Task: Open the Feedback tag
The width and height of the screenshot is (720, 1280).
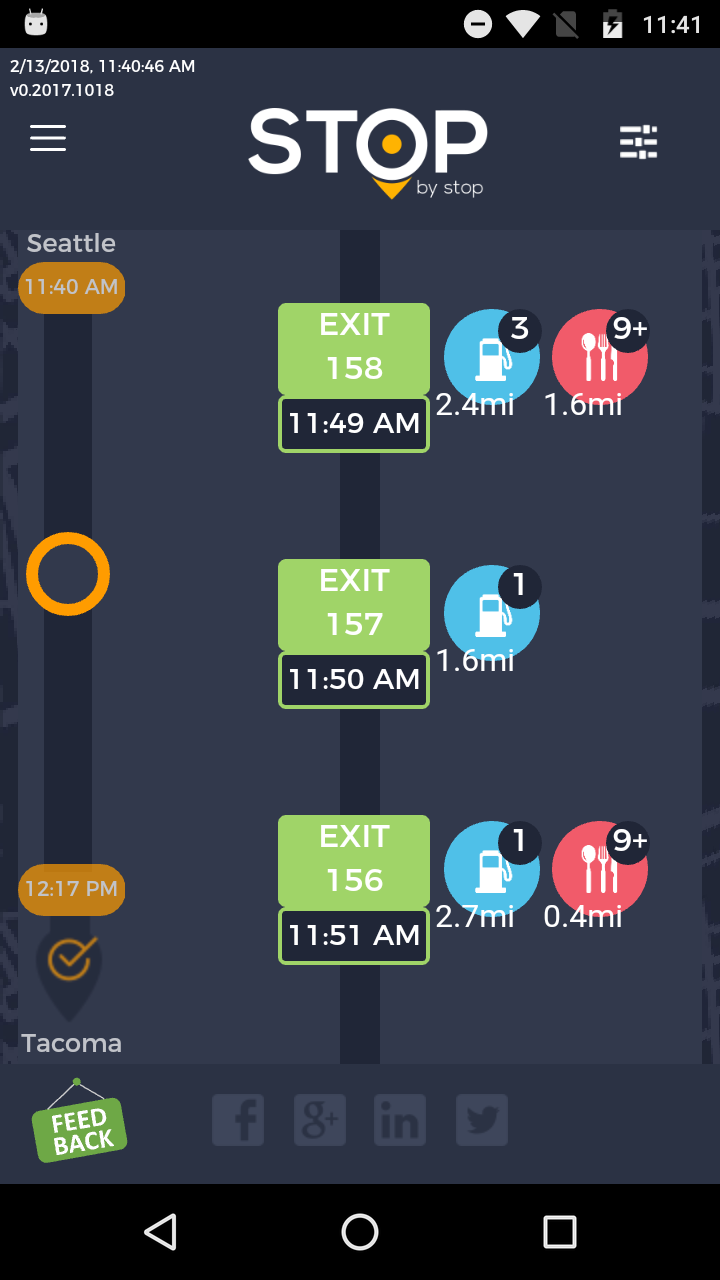Action: tap(79, 1129)
